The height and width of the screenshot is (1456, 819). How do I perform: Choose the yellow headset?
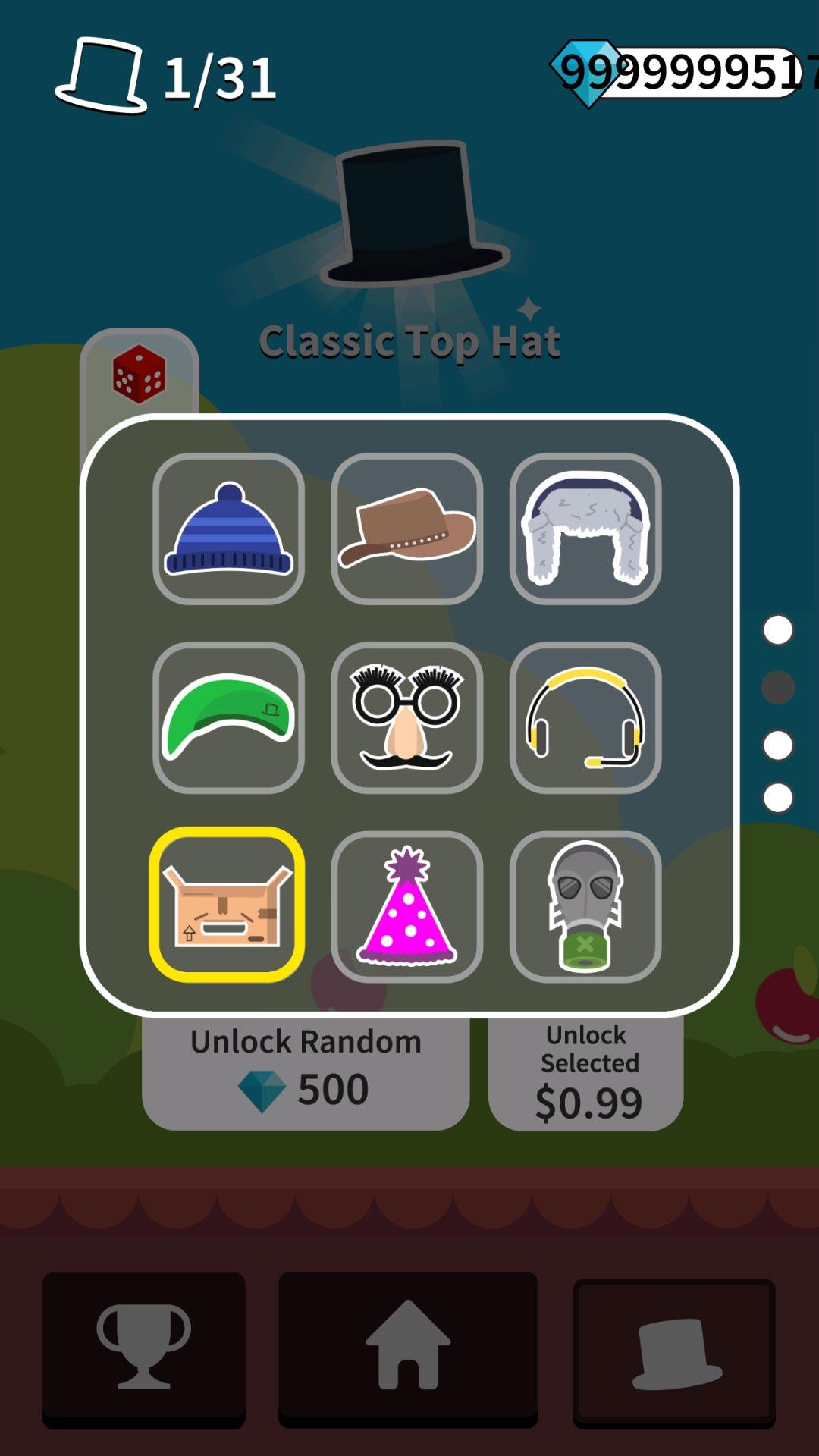click(x=585, y=717)
